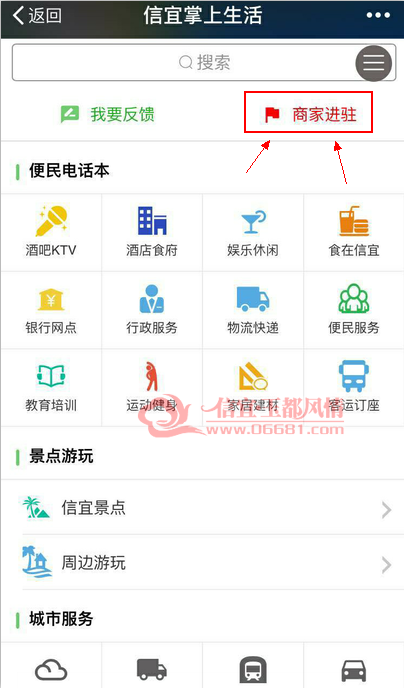Open the 食在信宜 category
The image size is (404, 688).
coord(354,232)
